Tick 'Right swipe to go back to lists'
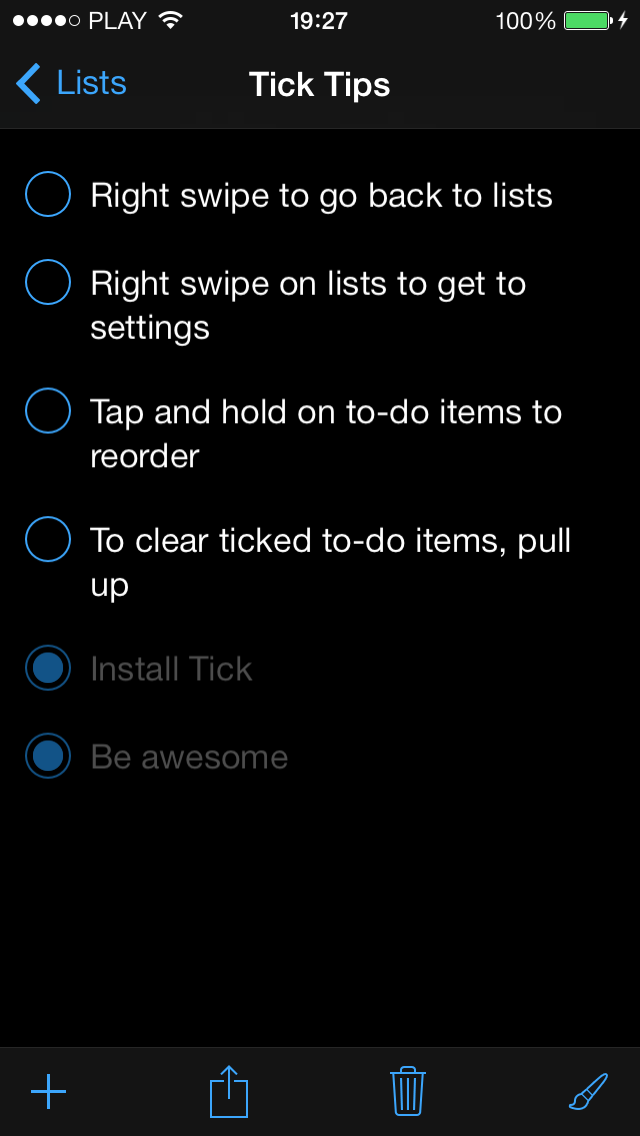This screenshot has width=640, height=1136. 48,194
